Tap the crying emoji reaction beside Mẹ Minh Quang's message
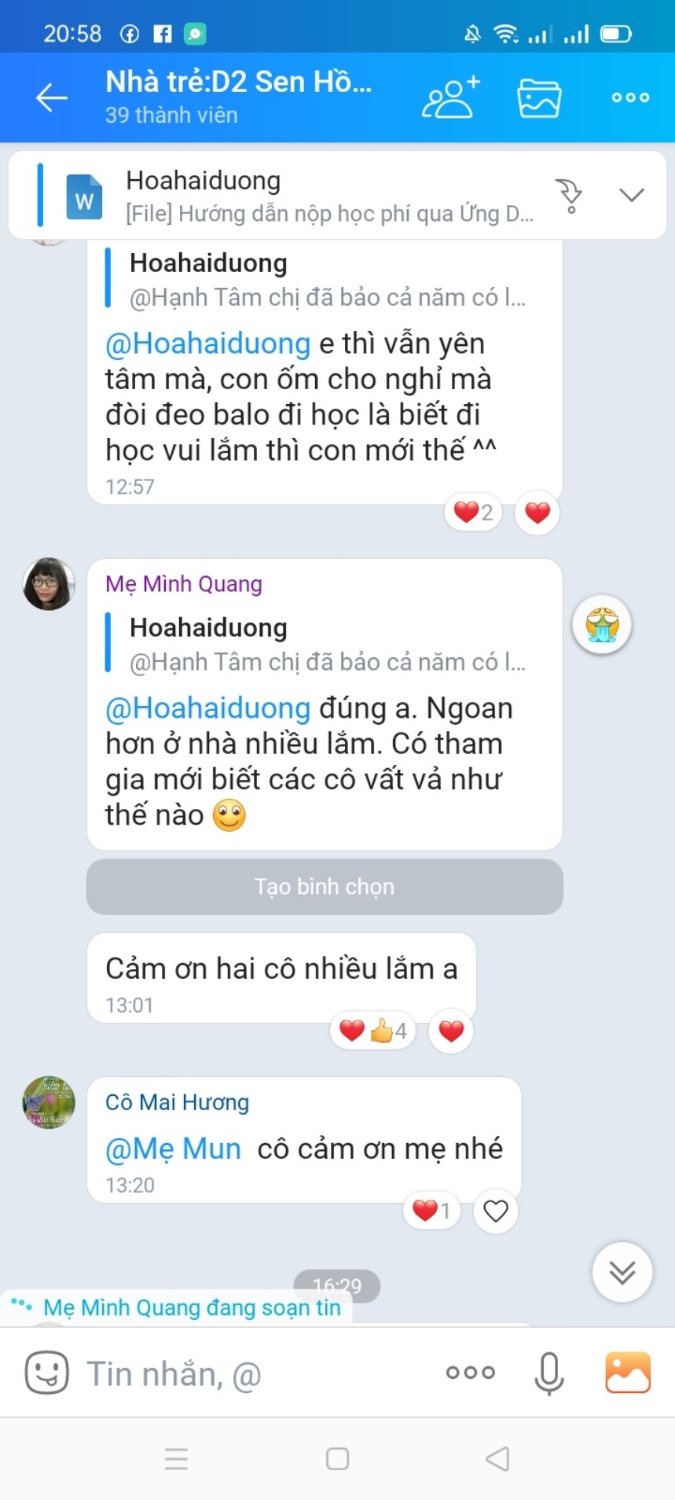The width and height of the screenshot is (675, 1500). [x=602, y=625]
